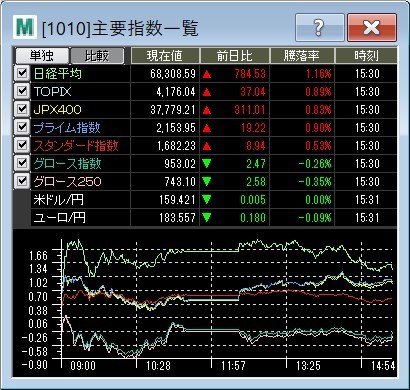Open the help question mark button

320,27
